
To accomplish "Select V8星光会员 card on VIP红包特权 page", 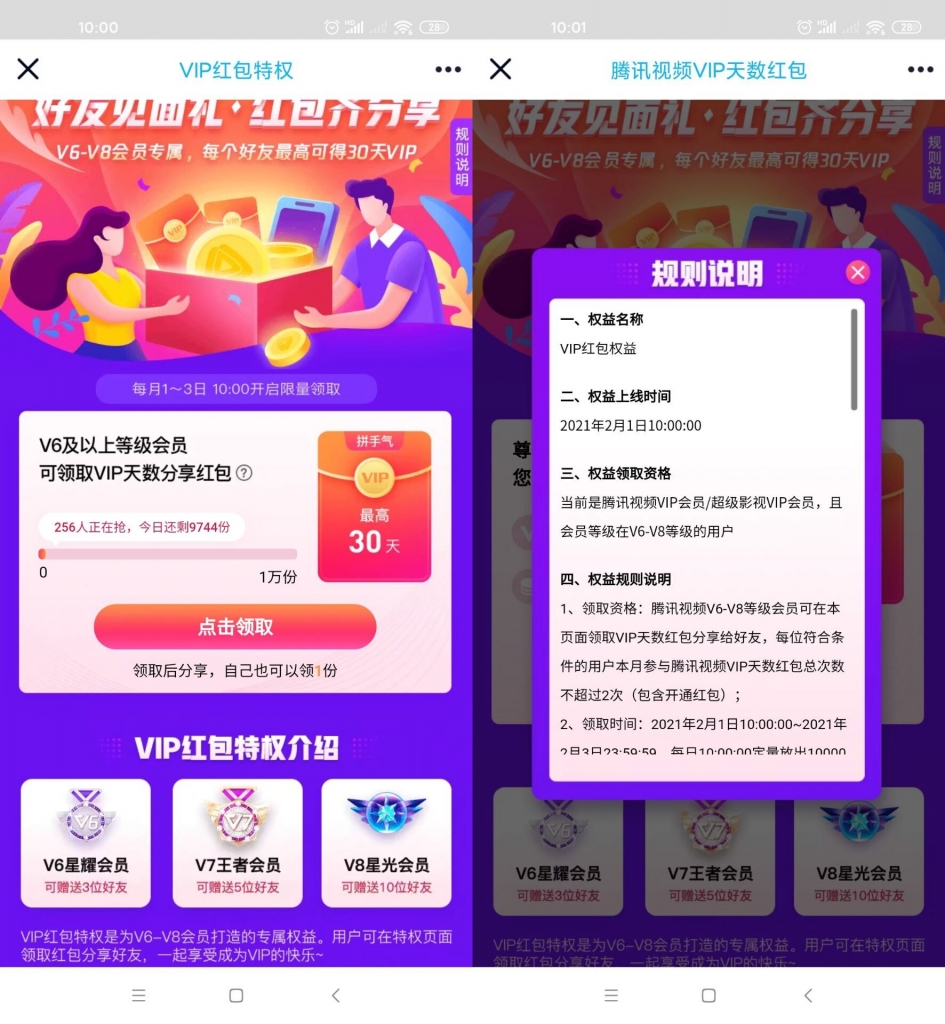I will tap(386, 842).
